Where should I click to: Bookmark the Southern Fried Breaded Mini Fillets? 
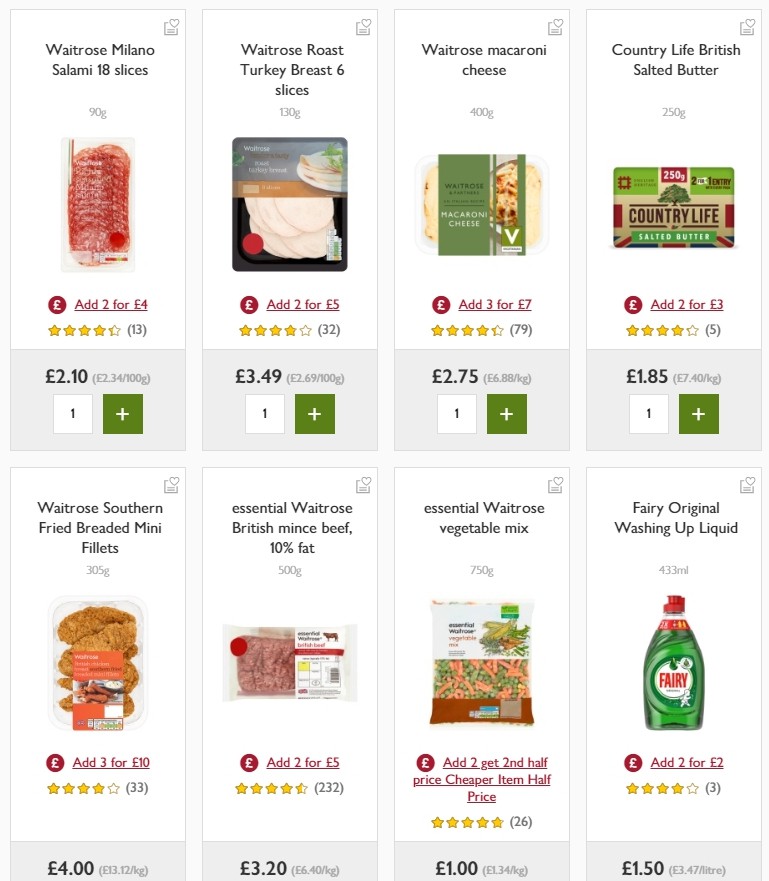pyautogui.click(x=171, y=485)
